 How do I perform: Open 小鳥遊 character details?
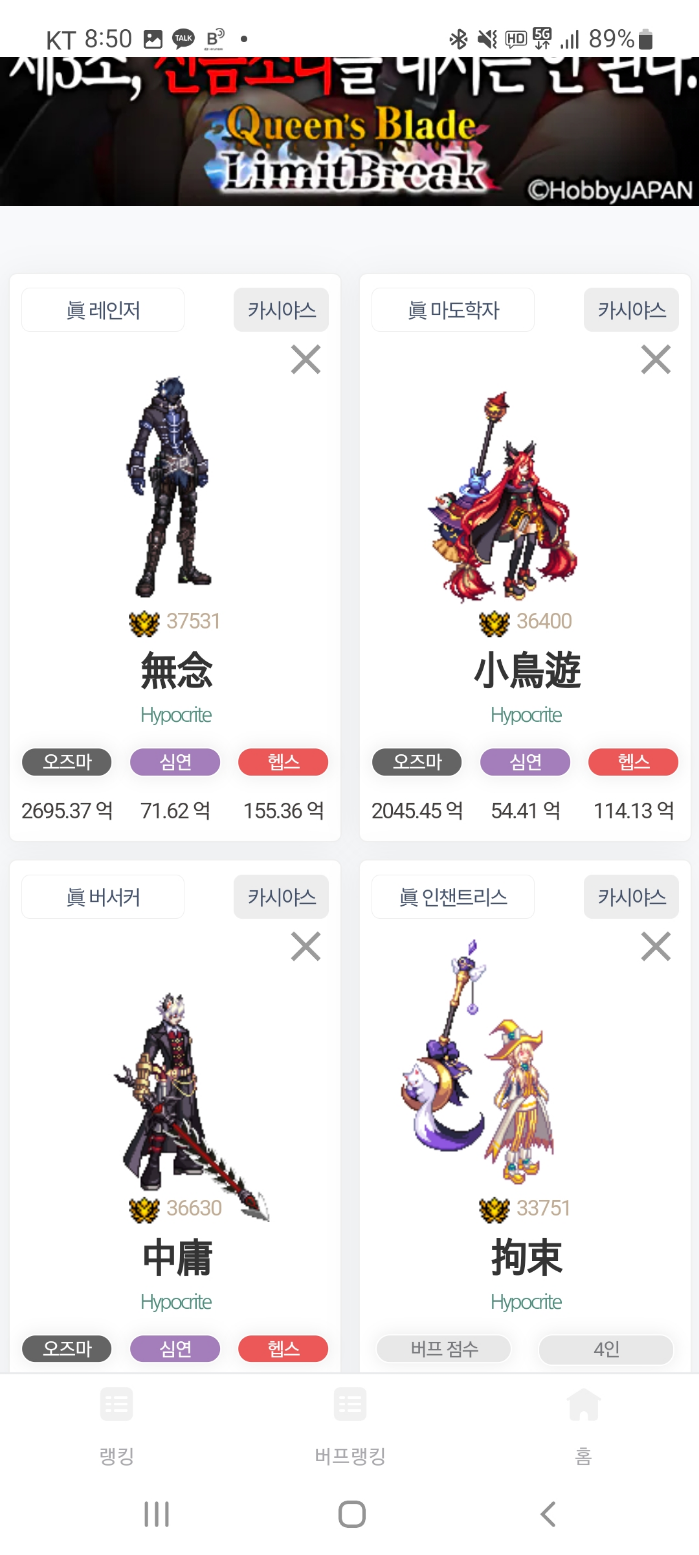point(526,671)
